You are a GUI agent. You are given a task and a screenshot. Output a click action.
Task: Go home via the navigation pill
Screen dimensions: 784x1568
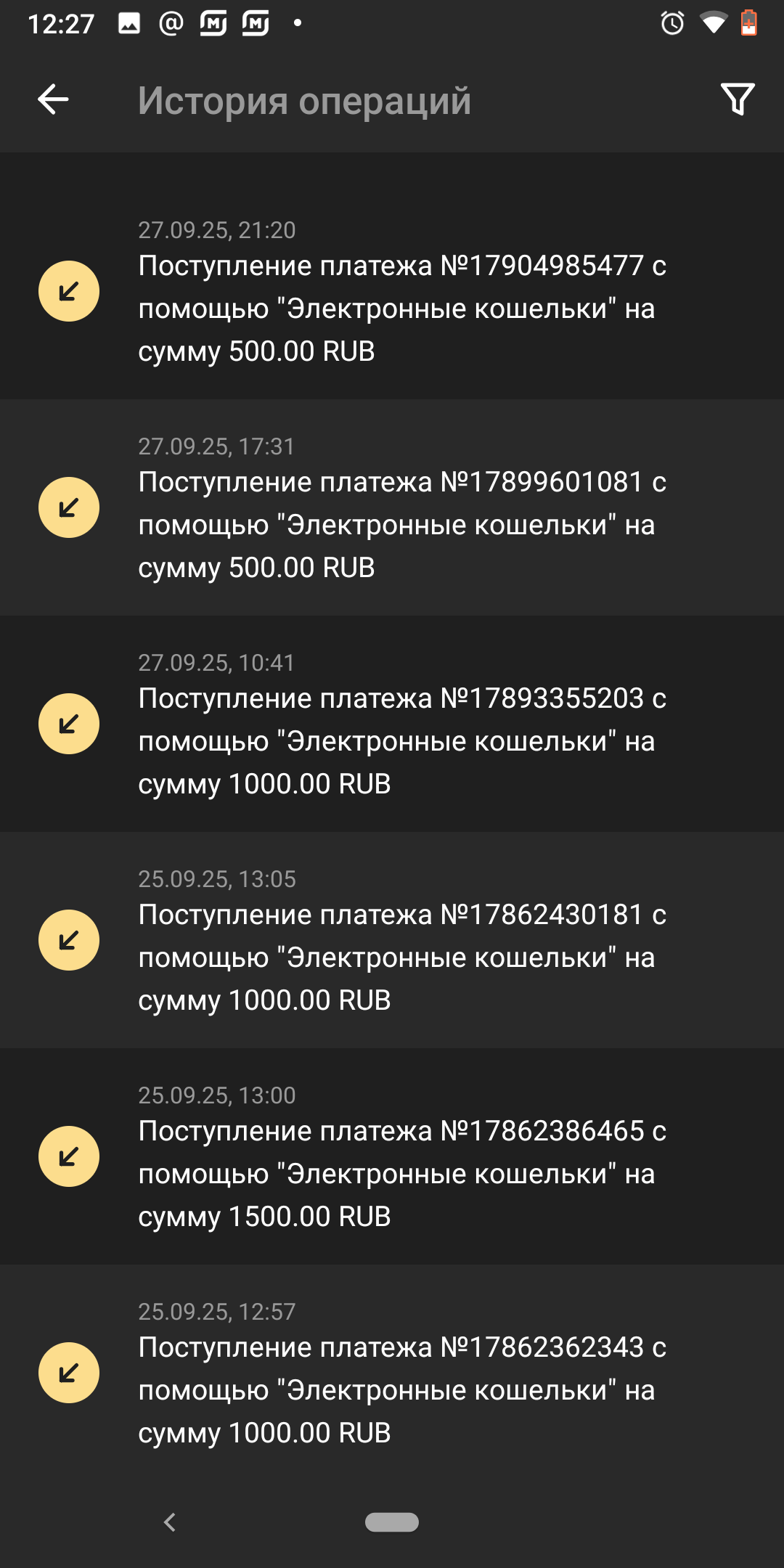tap(392, 1522)
